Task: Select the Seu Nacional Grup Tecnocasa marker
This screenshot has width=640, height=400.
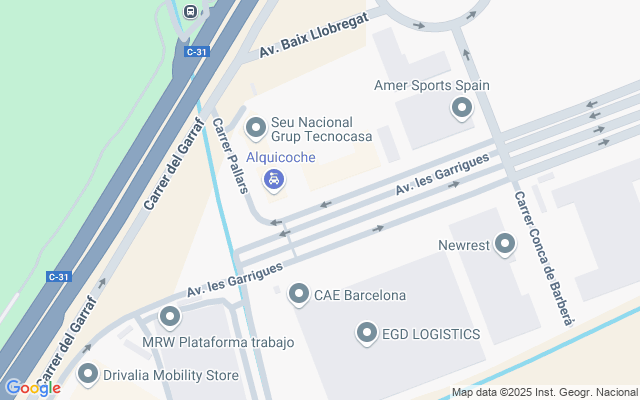Action: [255, 127]
